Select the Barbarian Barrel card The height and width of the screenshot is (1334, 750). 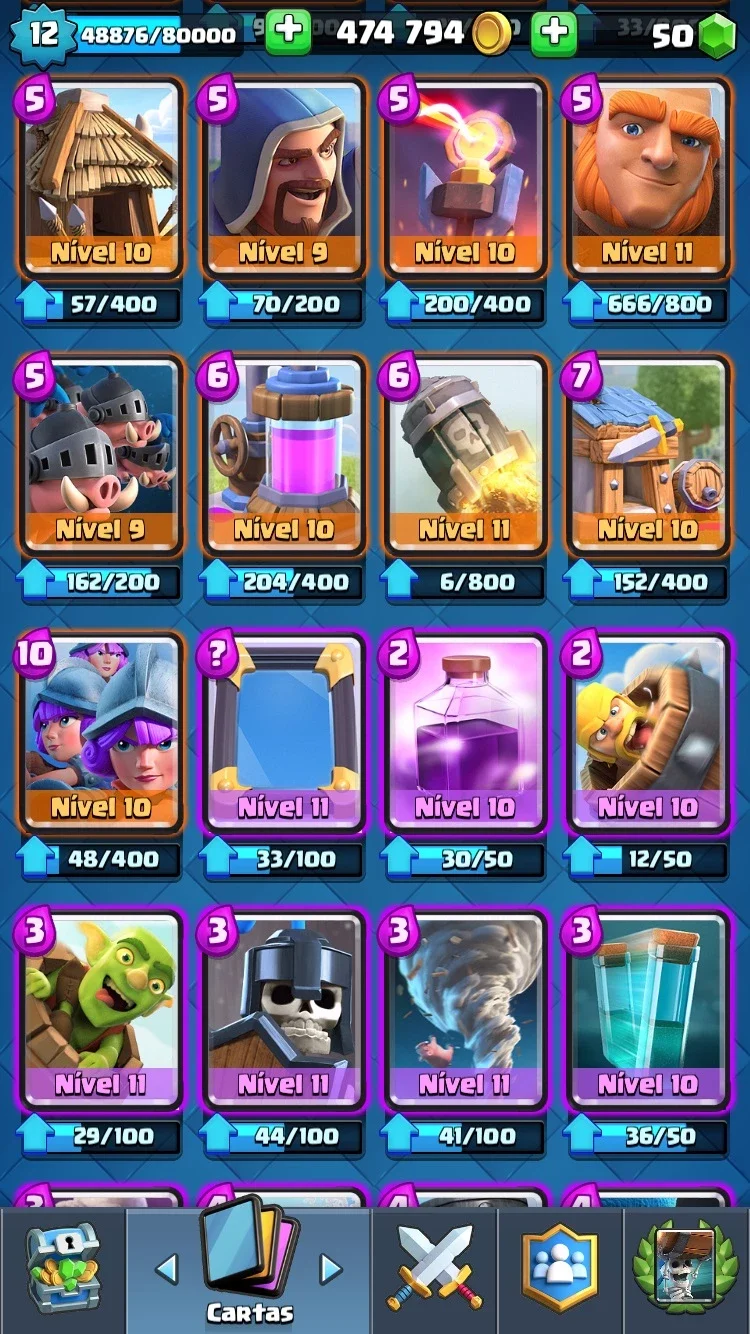click(x=648, y=733)
